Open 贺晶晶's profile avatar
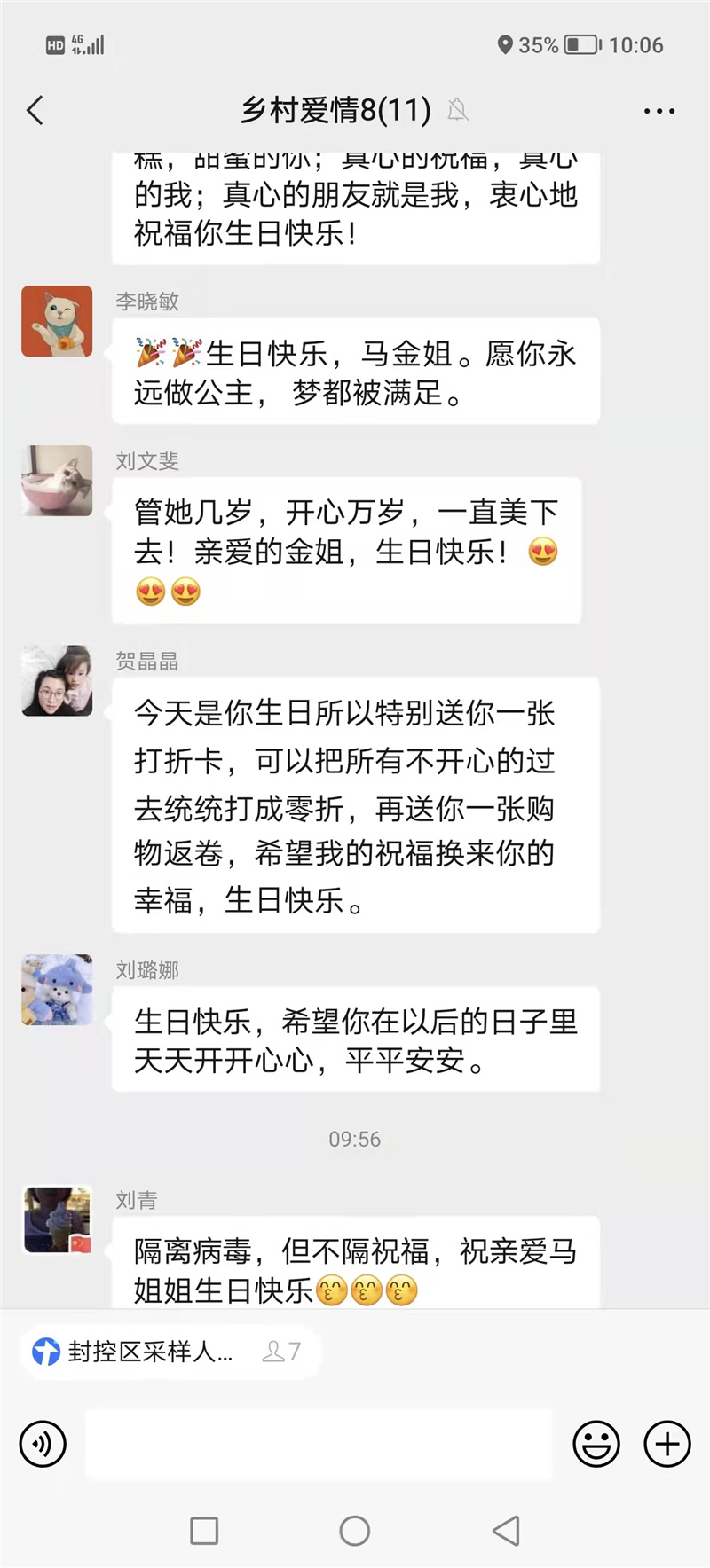710x1568 pixels. point(57,680)
